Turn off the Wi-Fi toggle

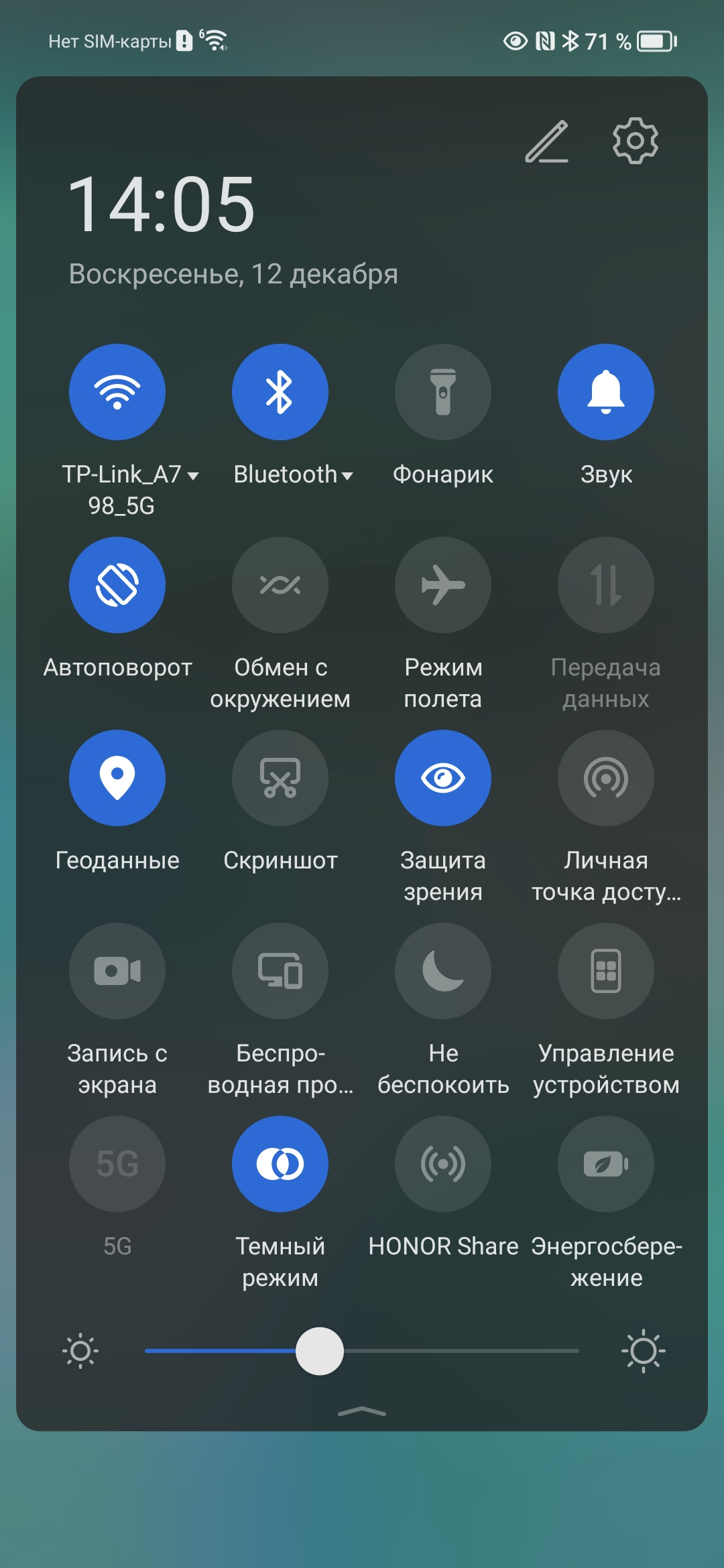pos(117,392)
